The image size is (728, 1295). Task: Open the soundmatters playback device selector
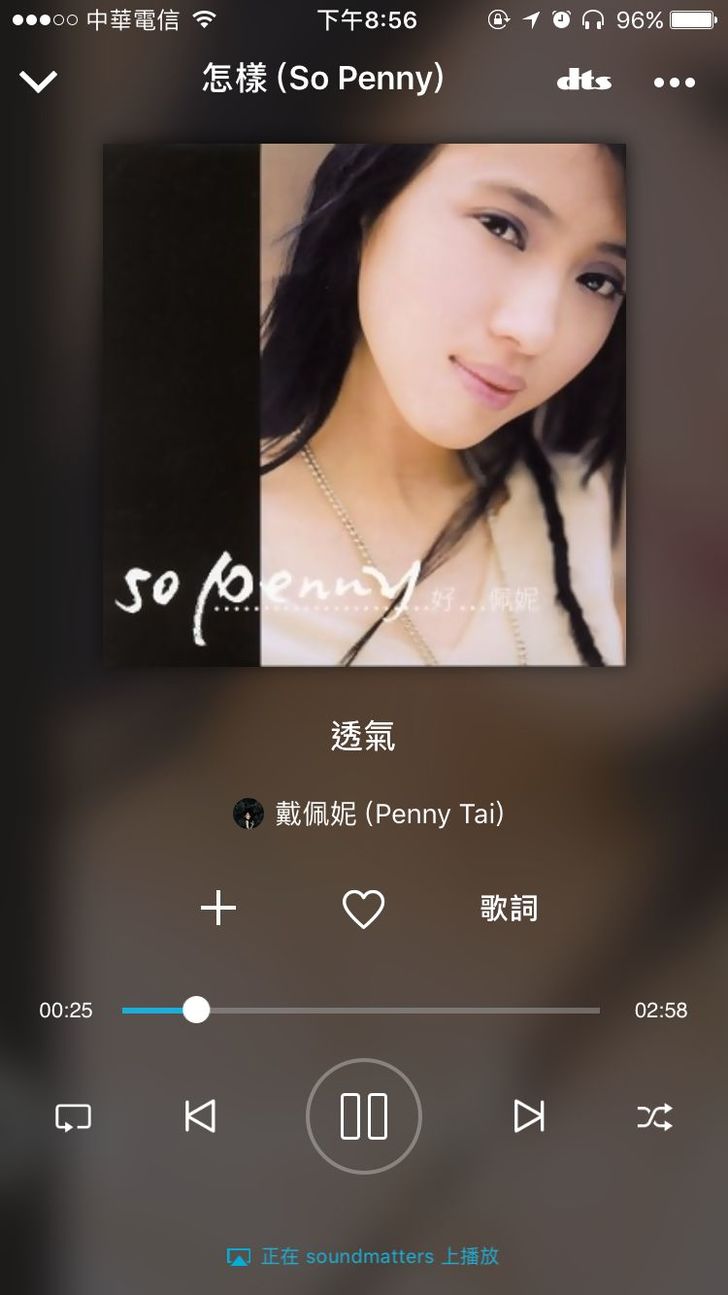click(x=363, y=1257)
